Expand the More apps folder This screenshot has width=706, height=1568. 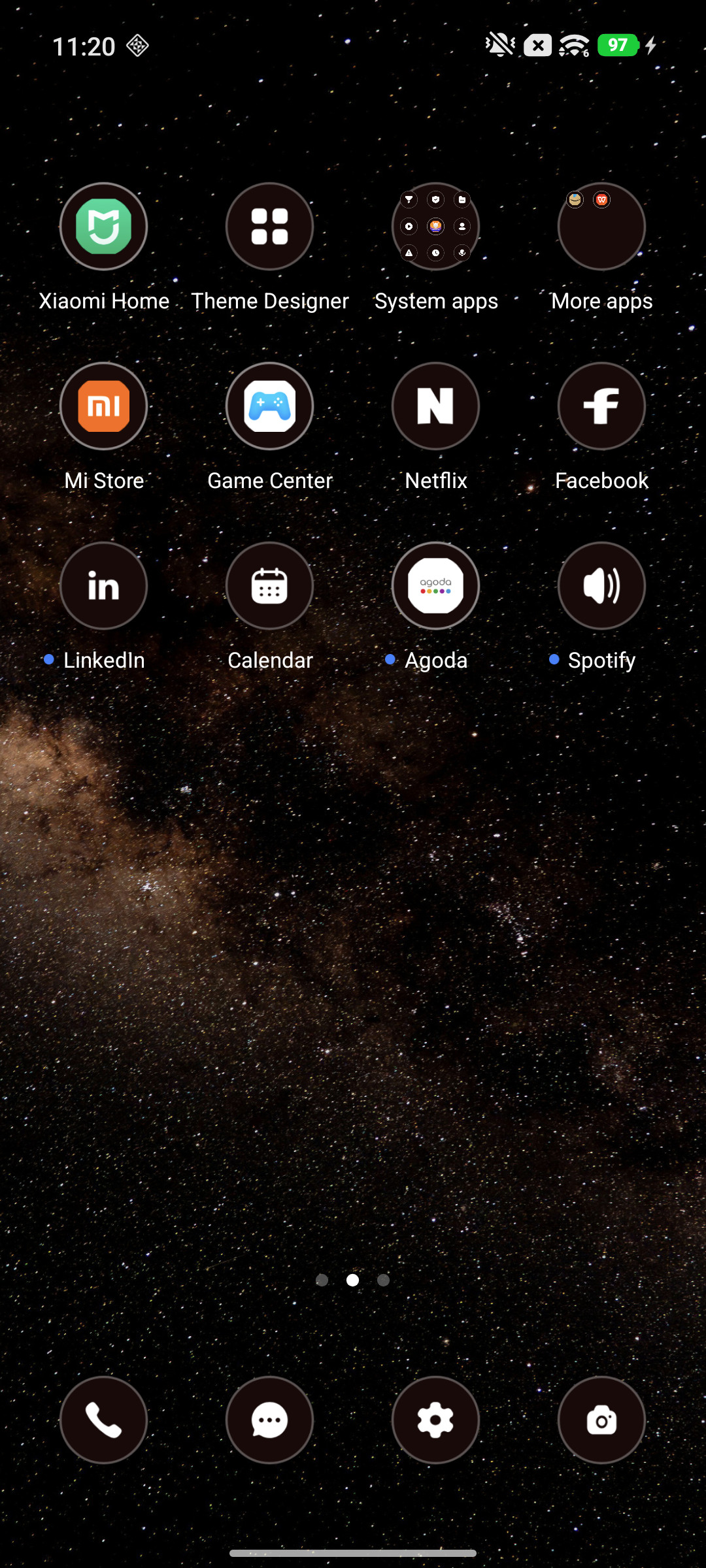click(601, 227)
